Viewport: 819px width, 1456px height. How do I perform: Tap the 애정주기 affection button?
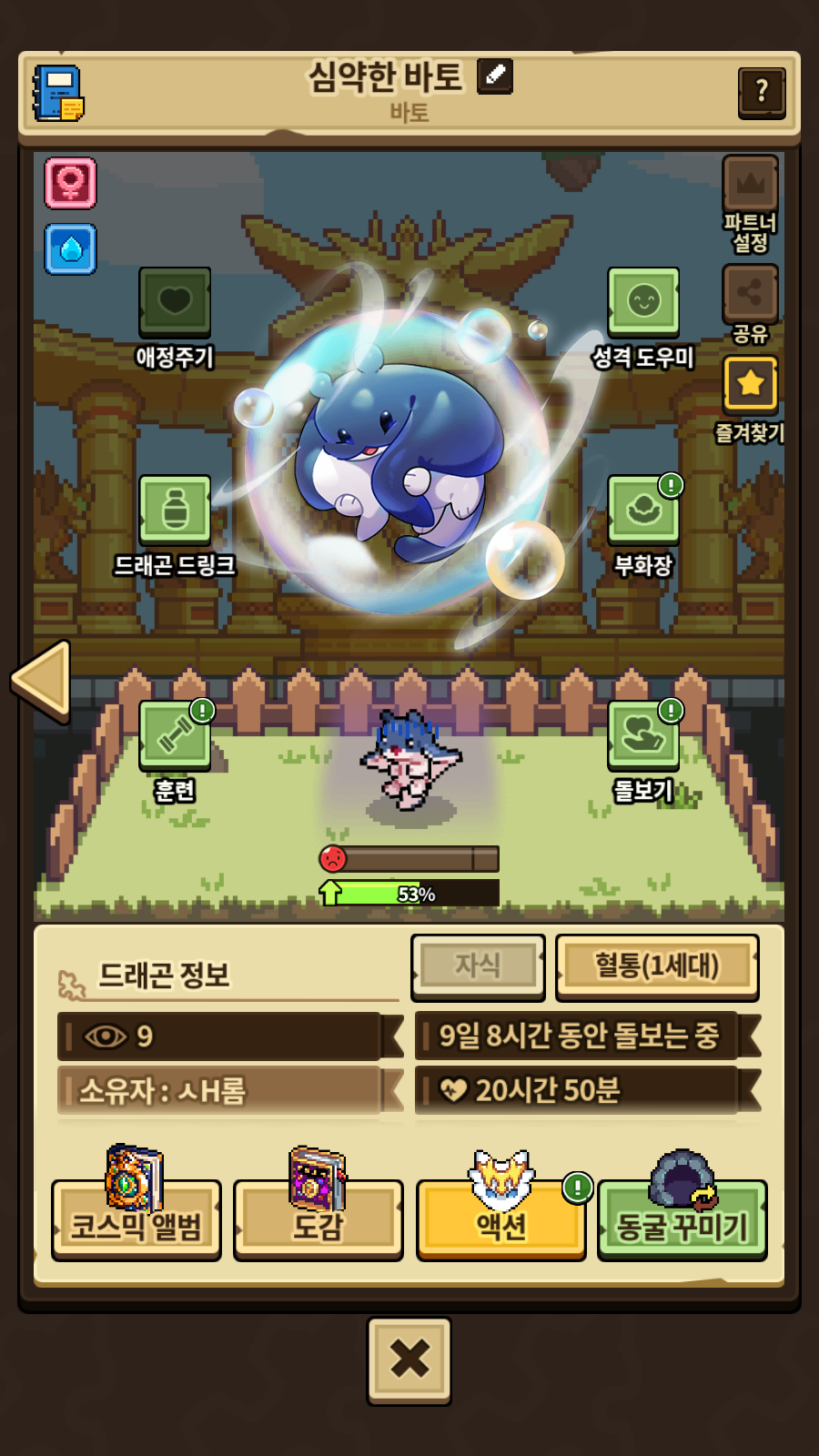[175, 302]
